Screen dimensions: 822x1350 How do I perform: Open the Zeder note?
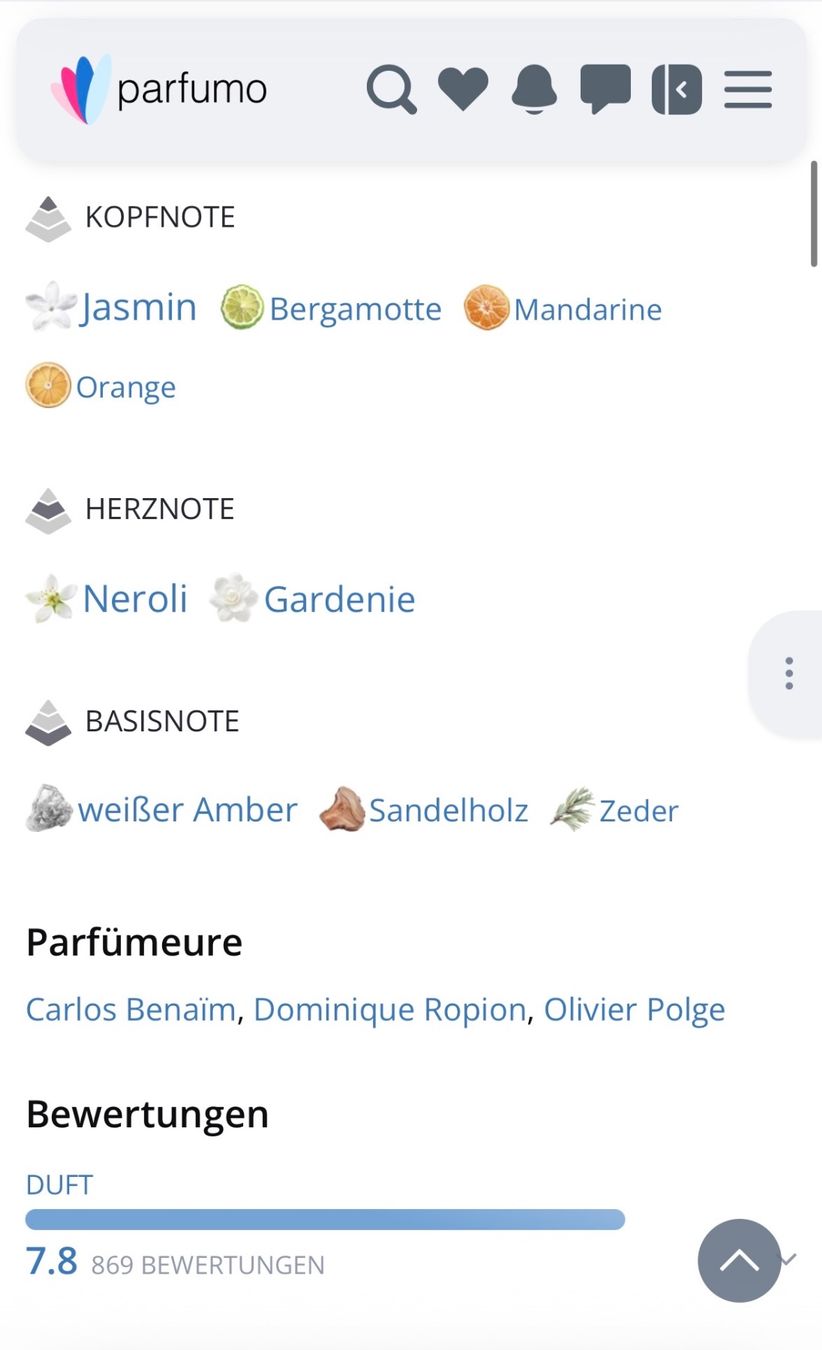coord(614,809)
